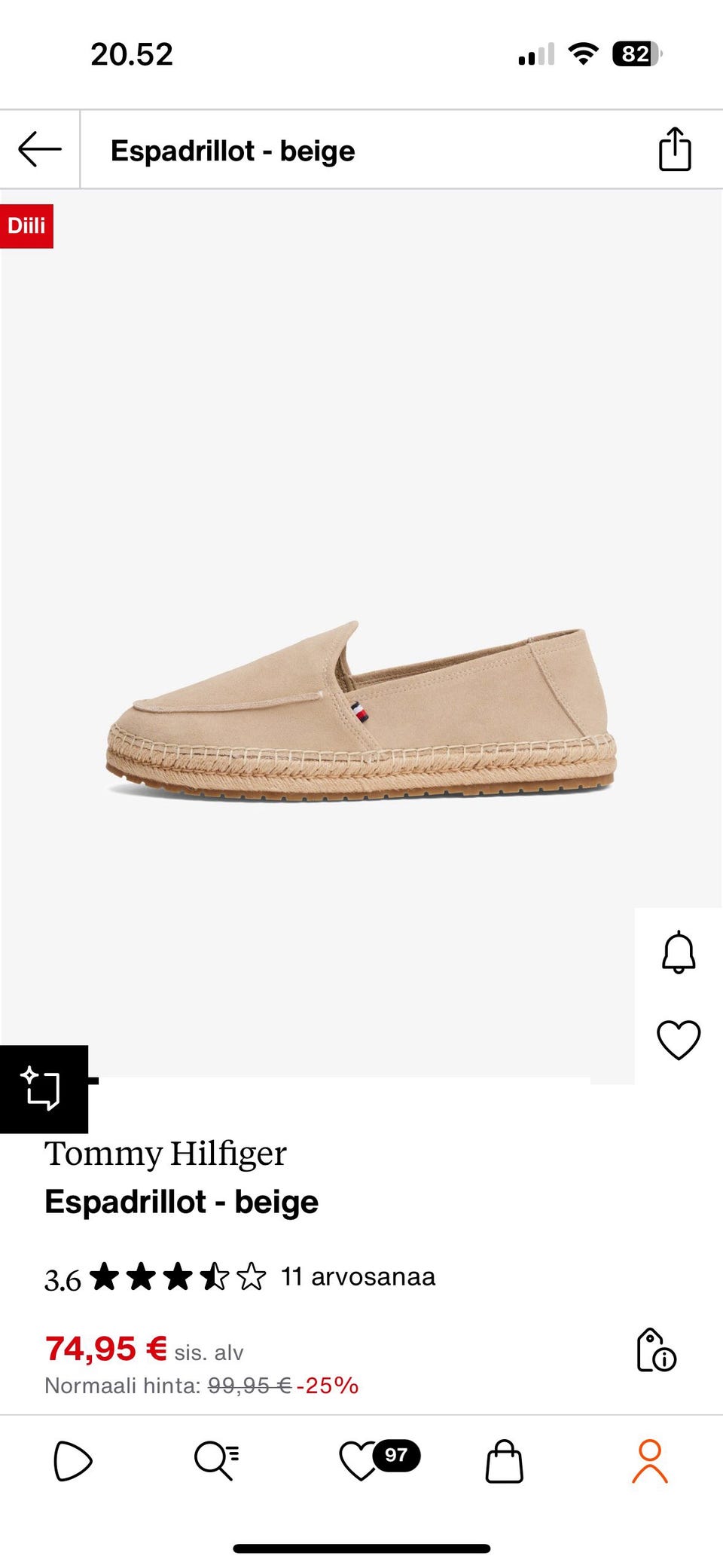This screenshot has height=1568, width=723.
Task: Add the shoe to favorites with heart
Action: coord(679,1040)
